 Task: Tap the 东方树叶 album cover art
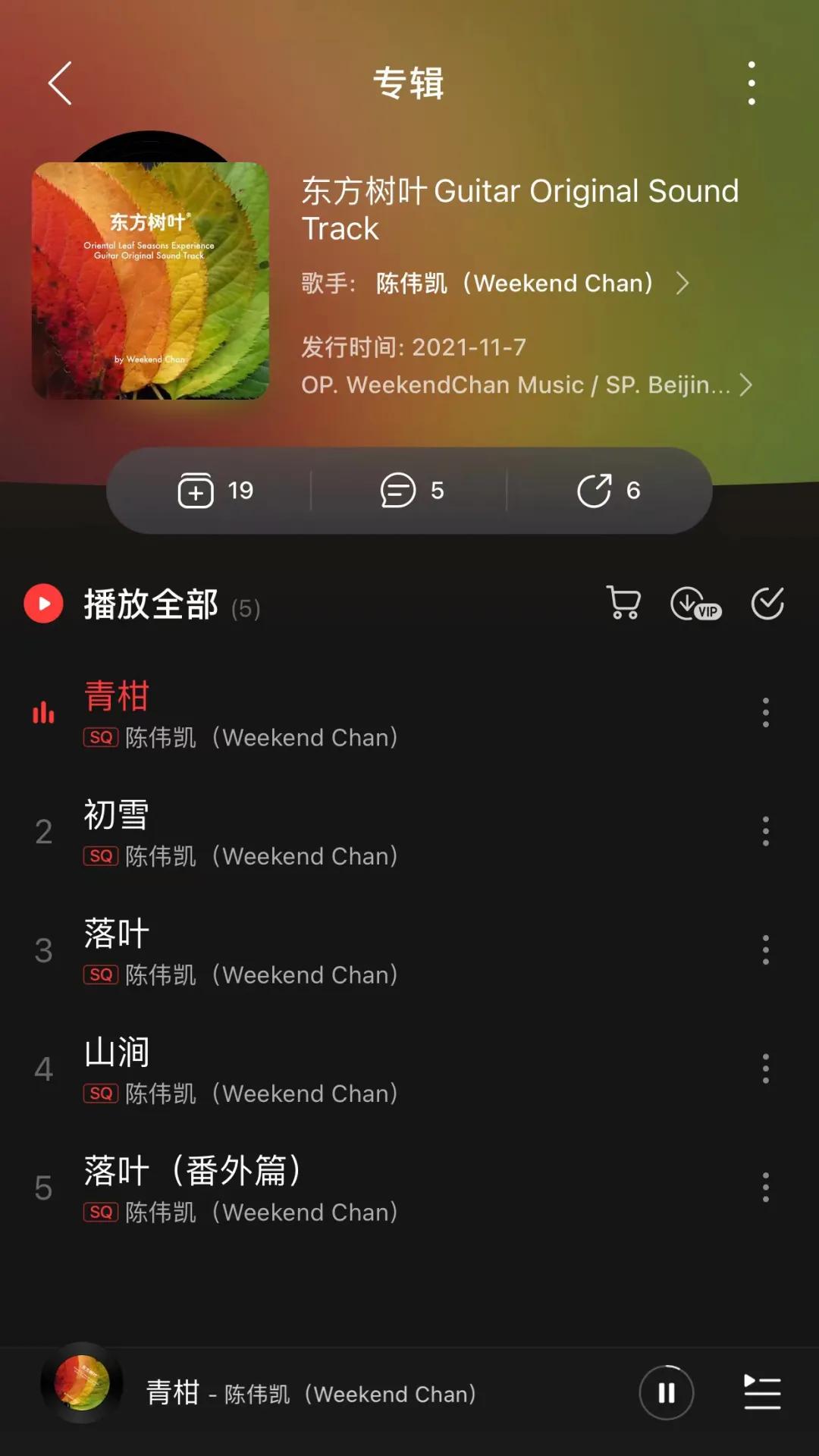pos(149,281)
